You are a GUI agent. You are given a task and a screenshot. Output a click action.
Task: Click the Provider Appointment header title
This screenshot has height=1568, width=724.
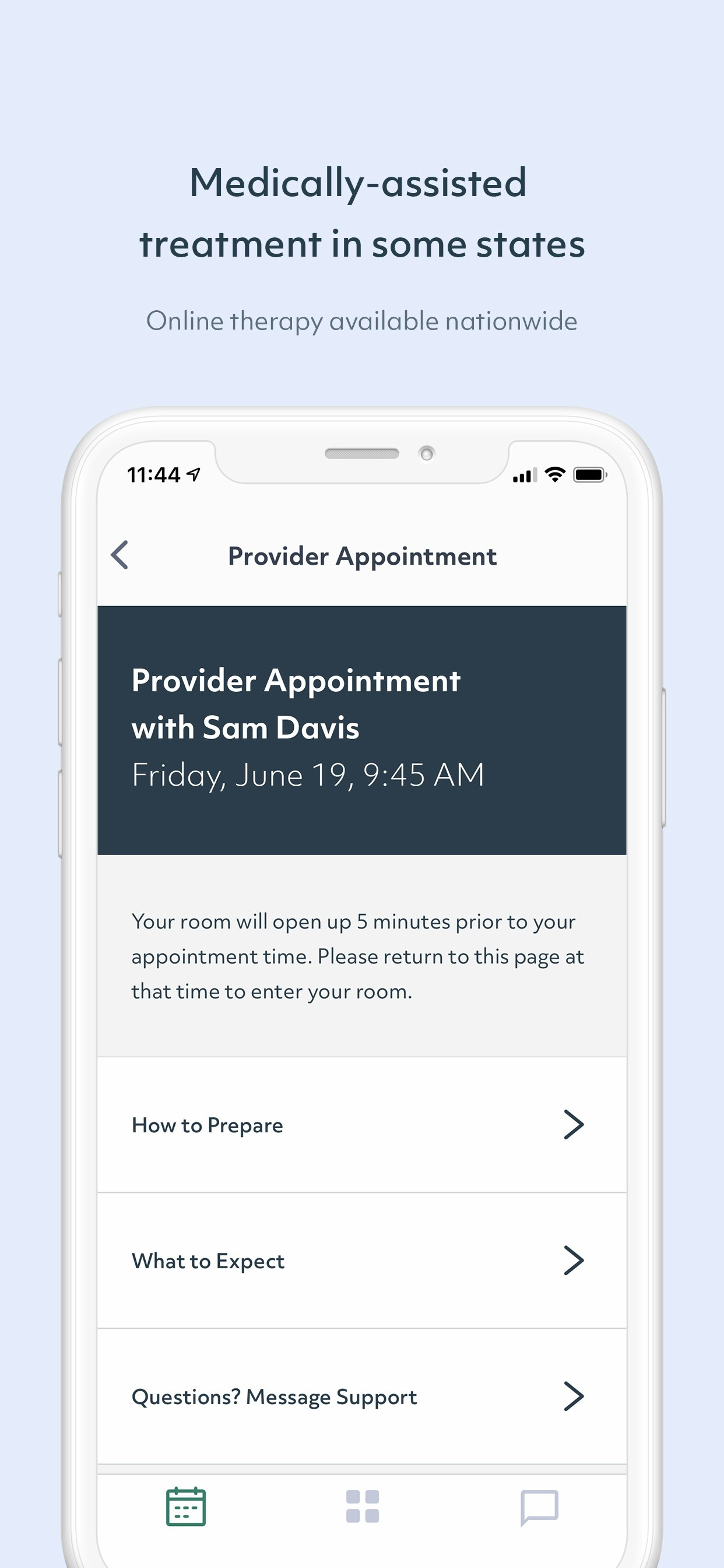pos(361,556)
